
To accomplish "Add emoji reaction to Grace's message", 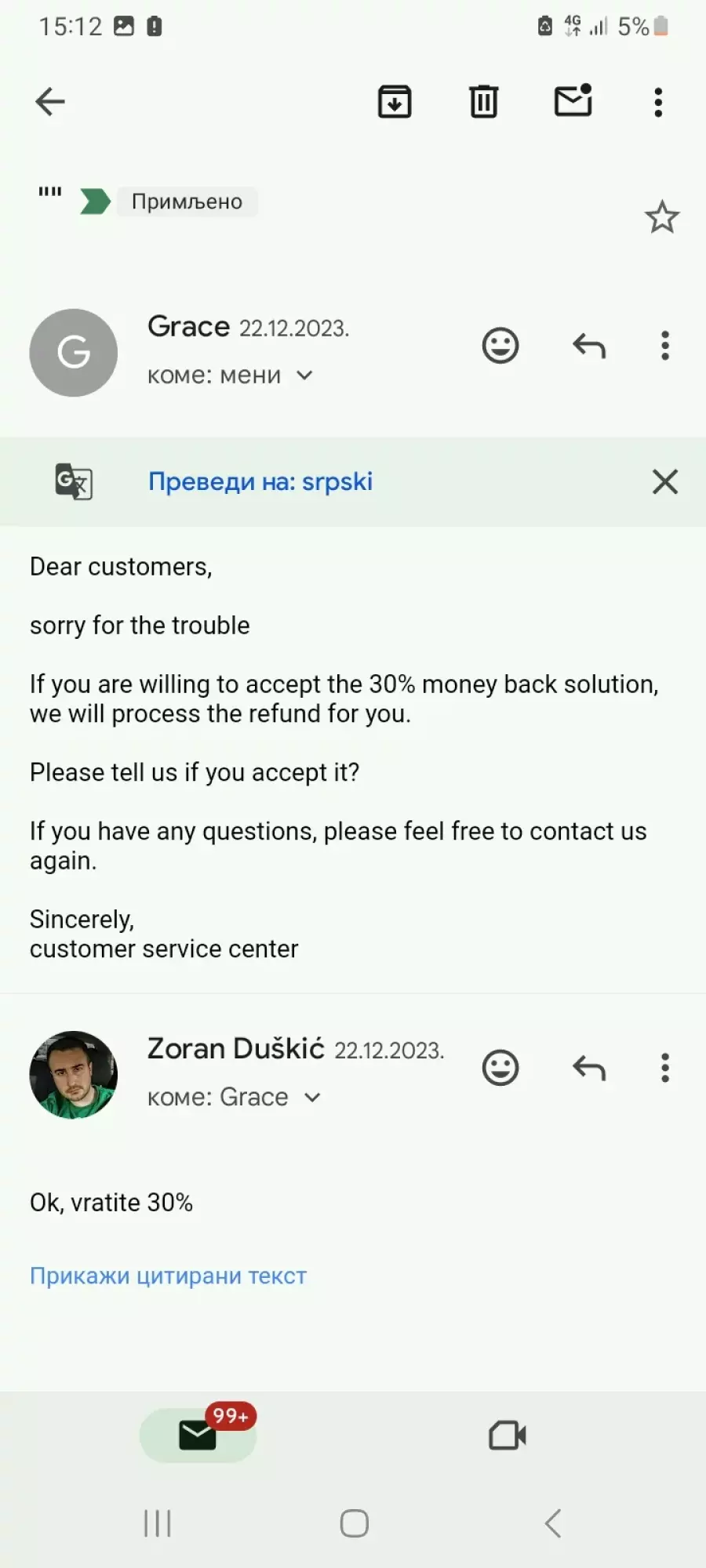I will (x=500, y=345).
